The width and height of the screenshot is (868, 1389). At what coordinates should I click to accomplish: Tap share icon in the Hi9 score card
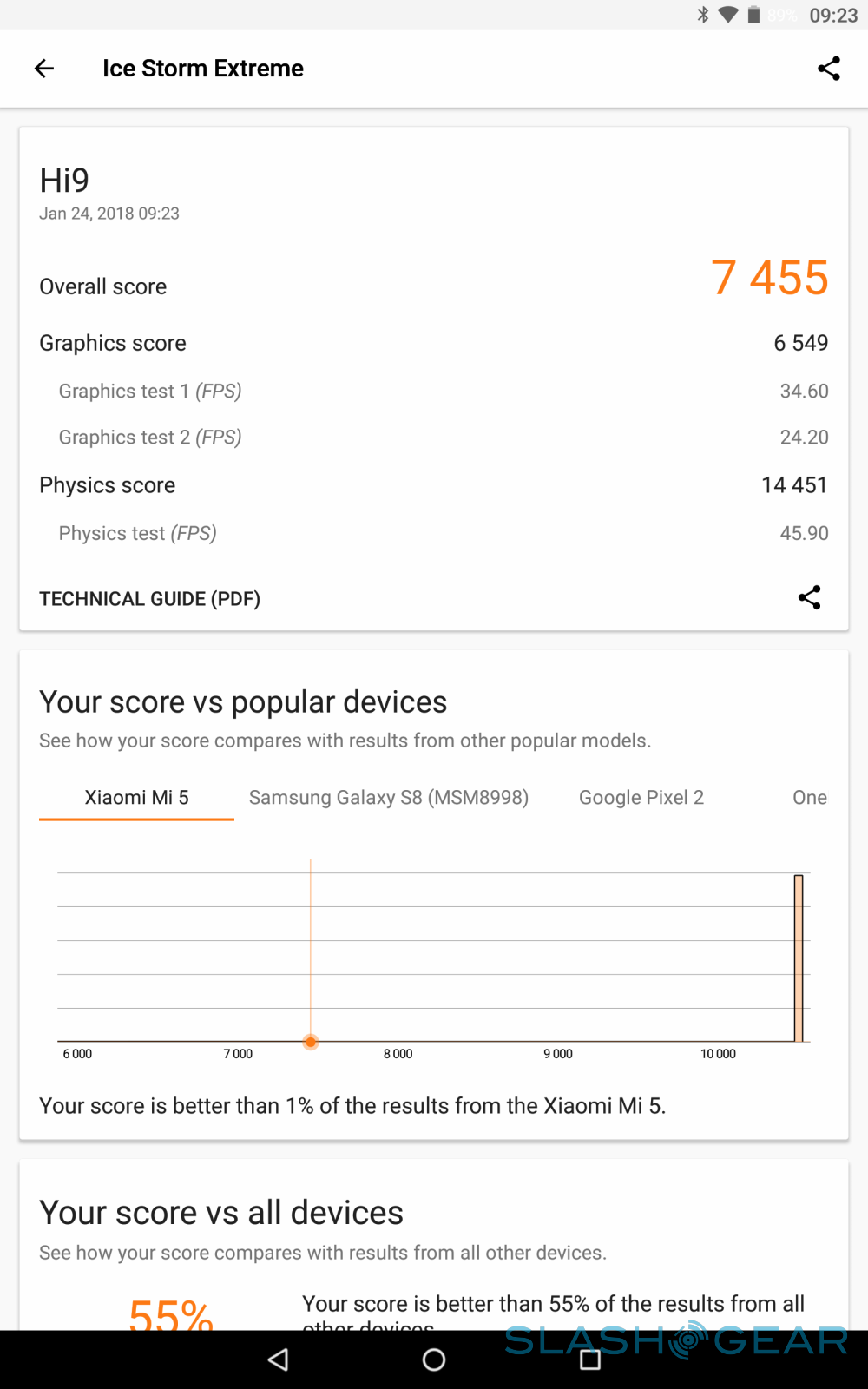809,597
